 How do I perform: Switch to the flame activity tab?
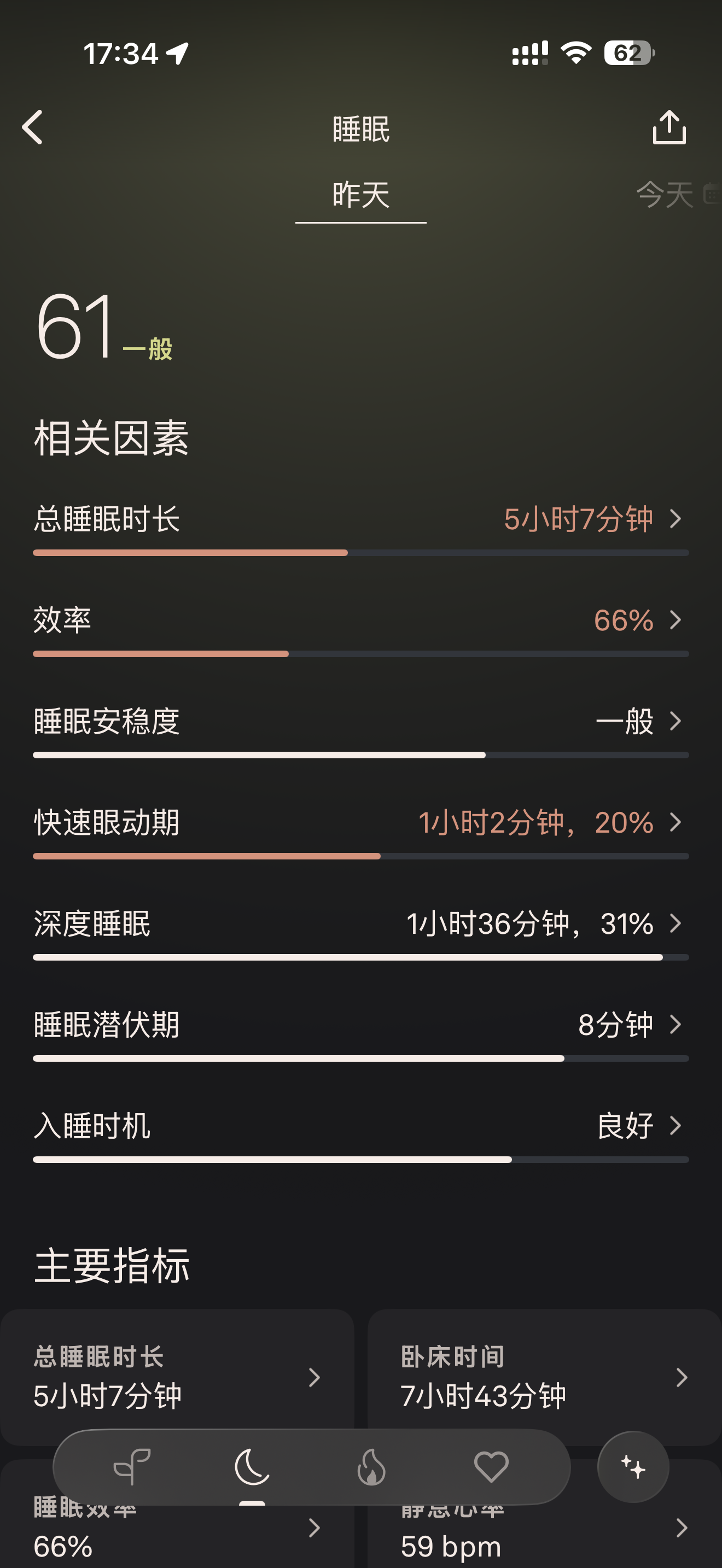click(371, 1466)
